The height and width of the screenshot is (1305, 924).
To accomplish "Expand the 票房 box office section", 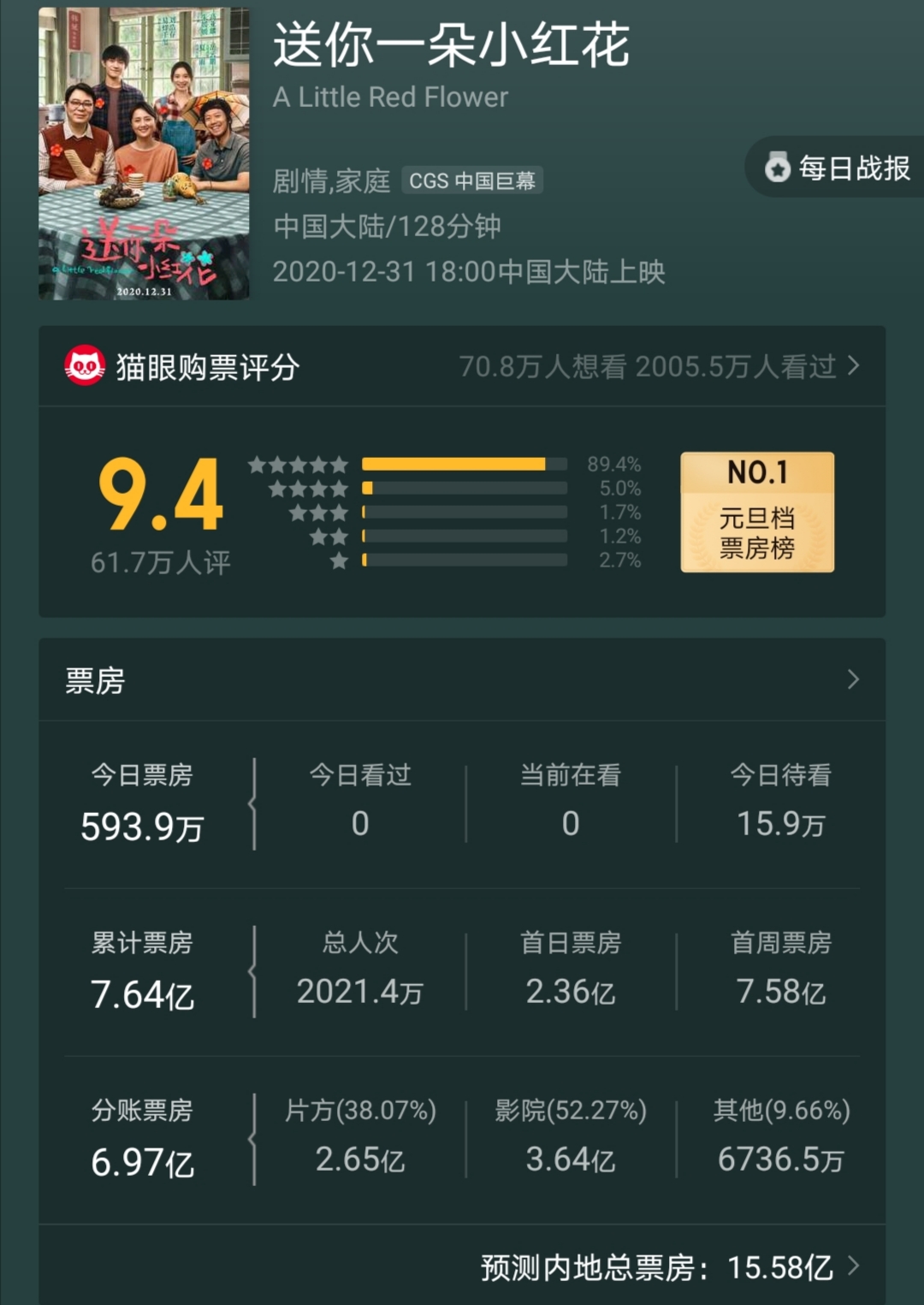I will click(x=462, y=680).
